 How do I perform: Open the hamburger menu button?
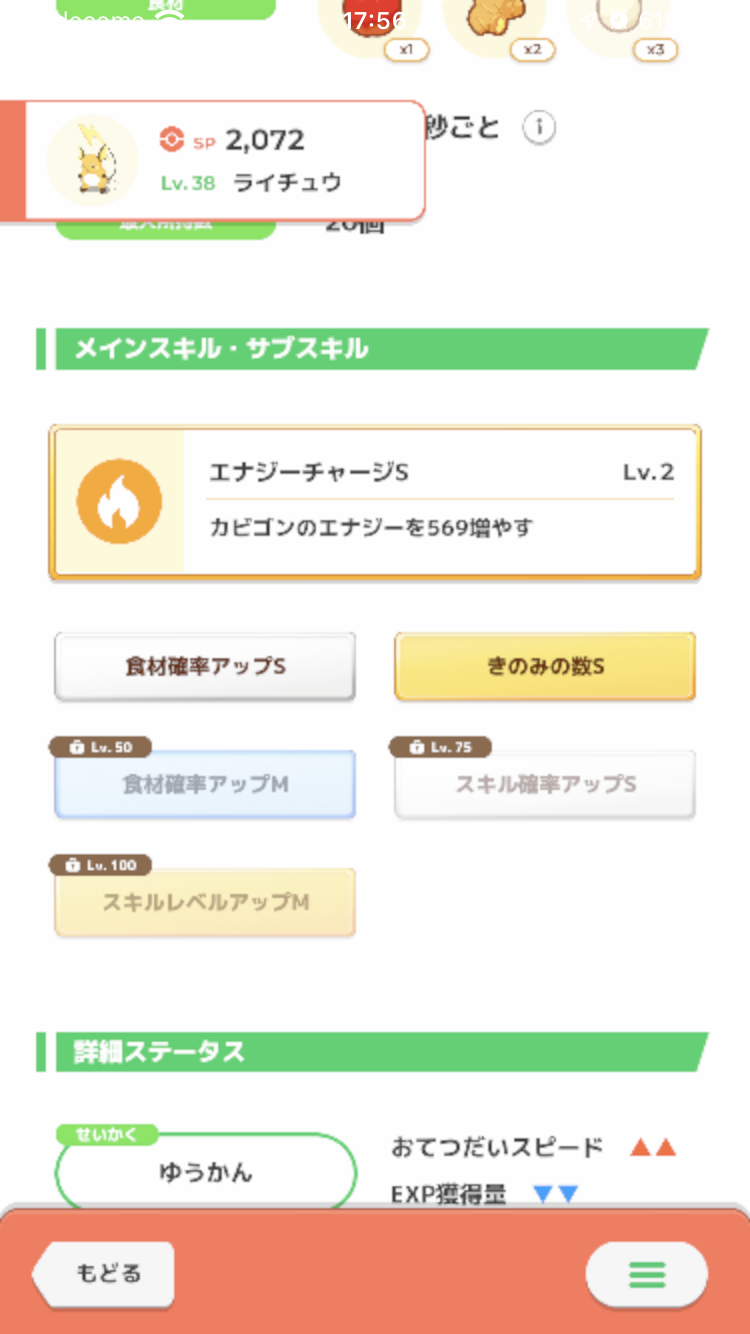point(646,1274)
